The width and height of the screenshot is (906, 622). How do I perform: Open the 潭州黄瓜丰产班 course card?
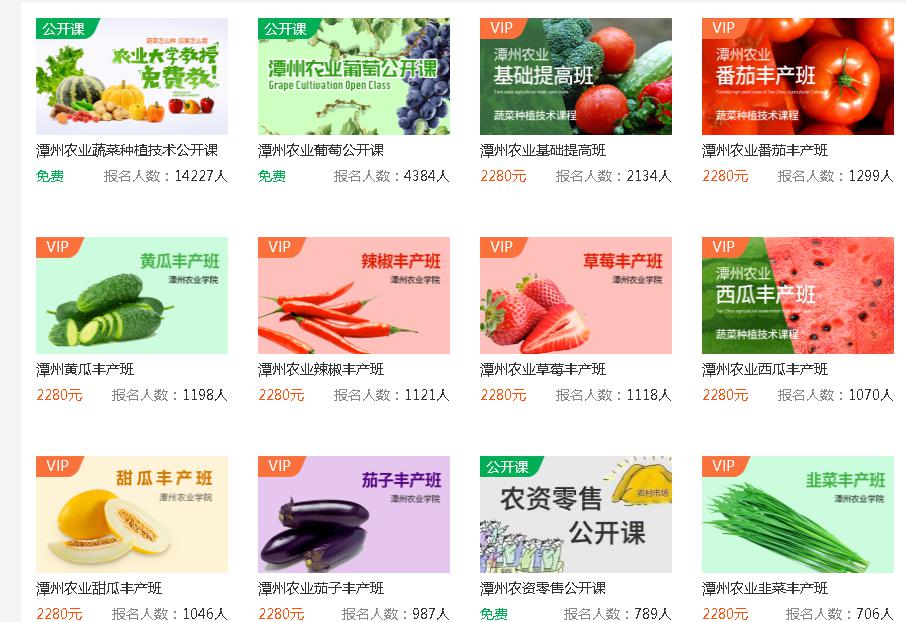coord(131,296)
